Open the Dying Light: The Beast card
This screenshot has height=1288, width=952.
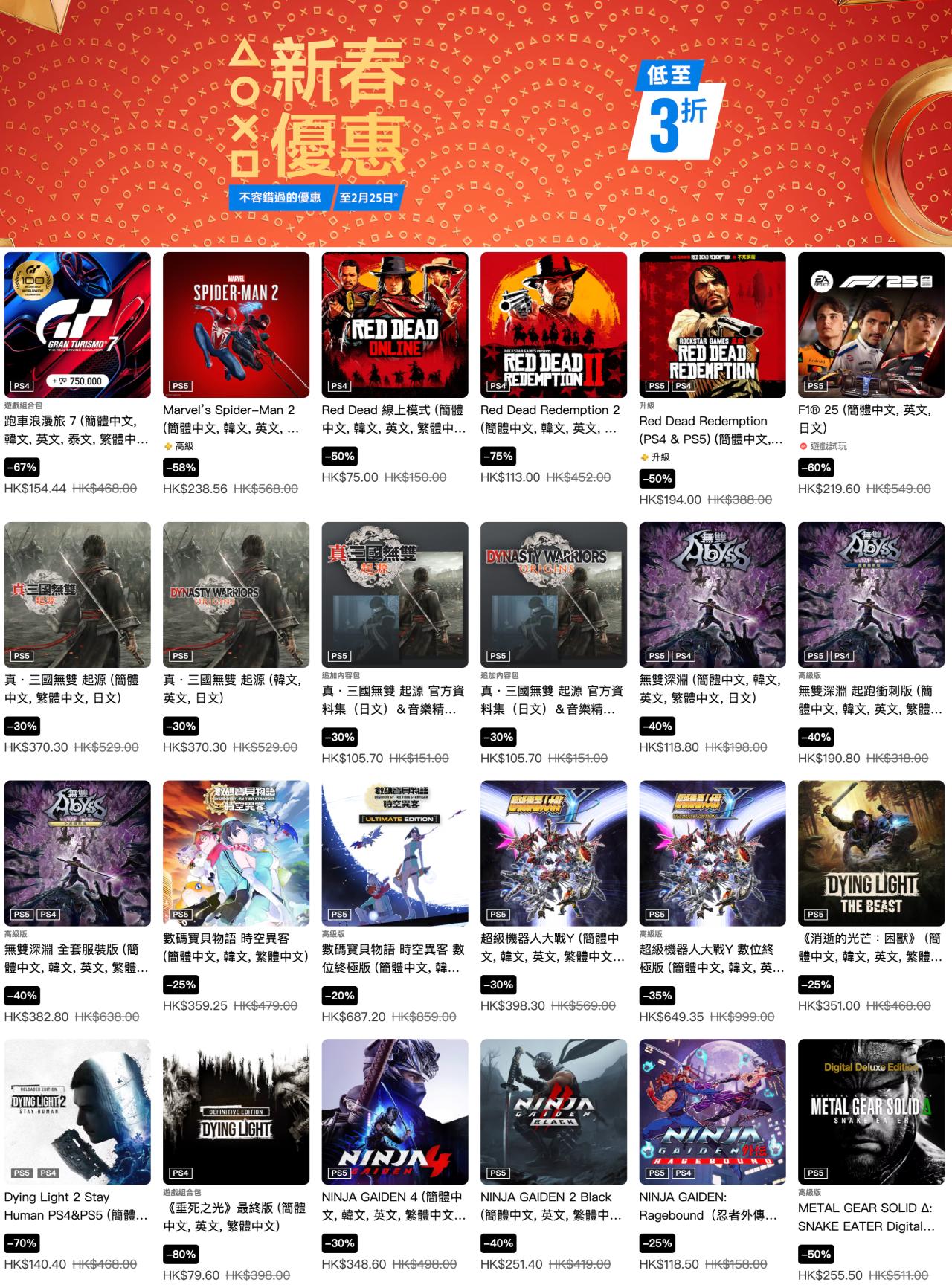[x=871, y=853]
